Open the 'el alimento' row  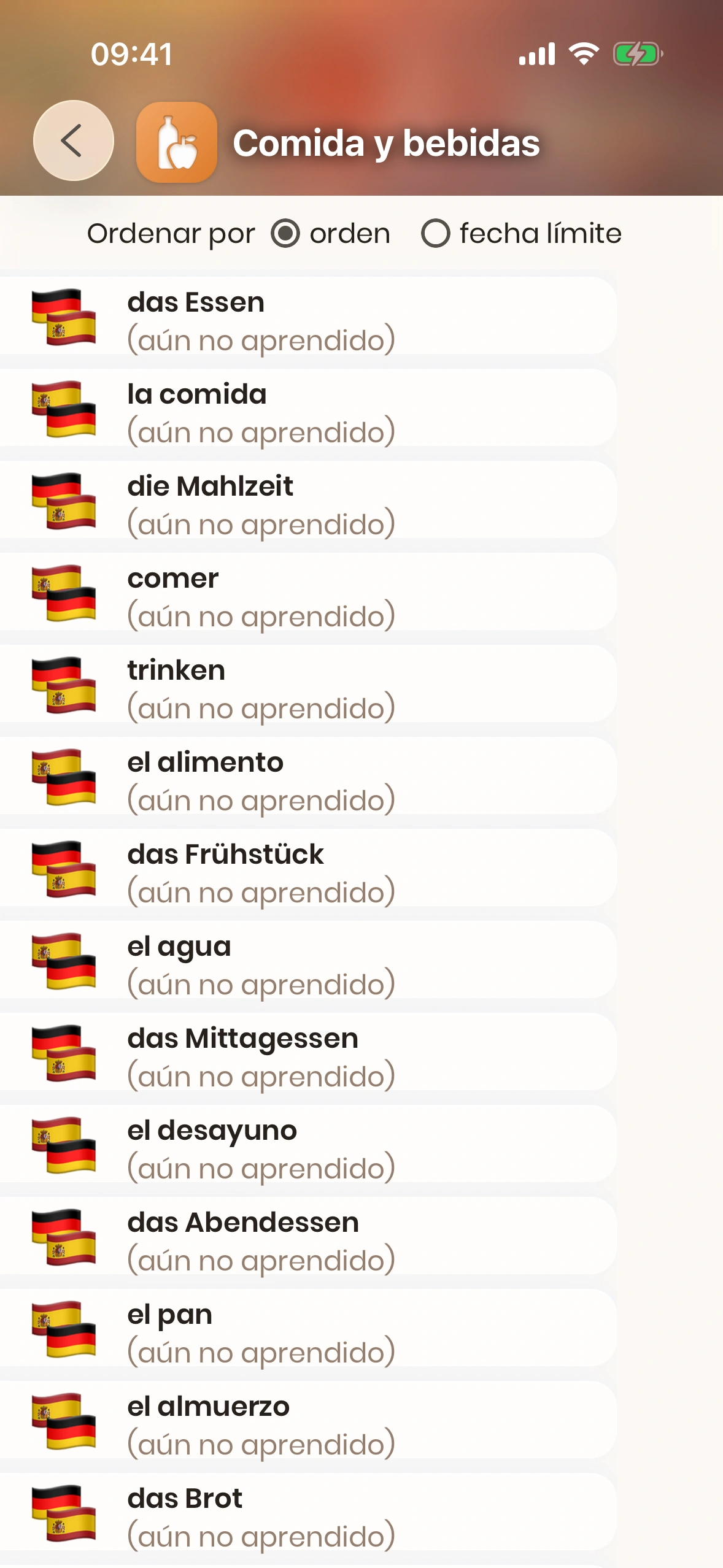point(307,776)
